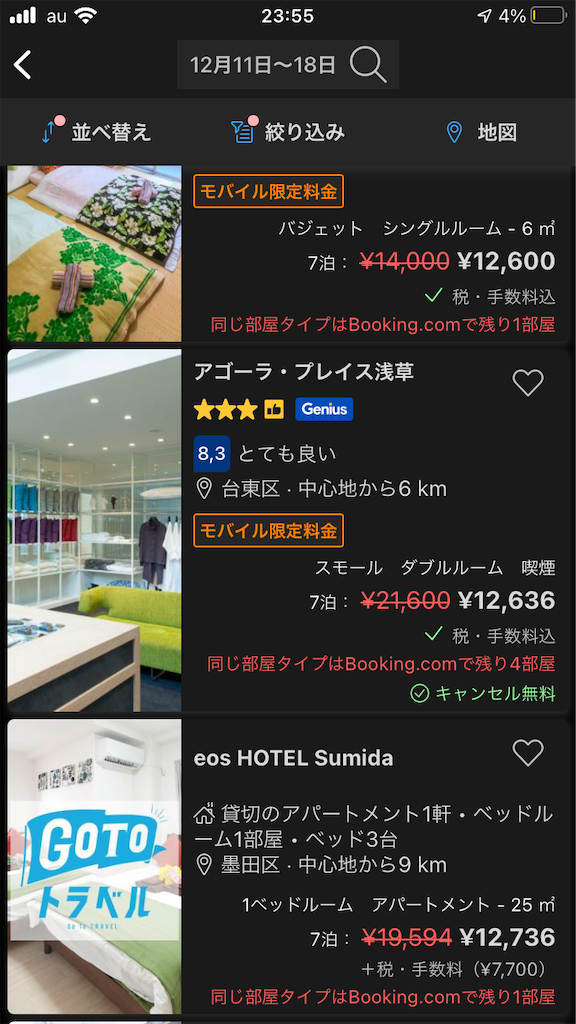Save eos HOTEL Sumida to favorites

528,753
